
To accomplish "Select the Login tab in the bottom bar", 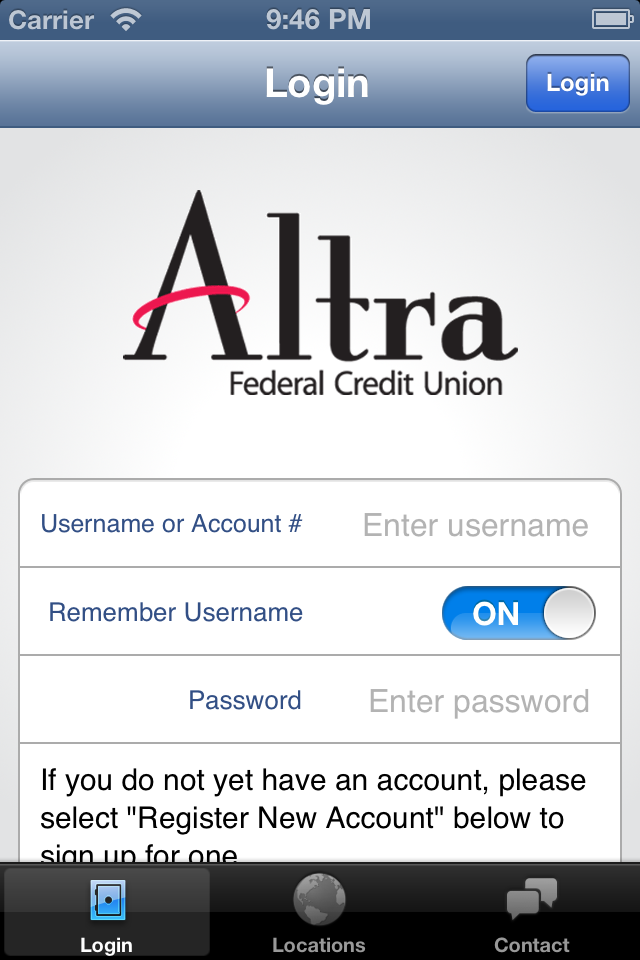I will coord(106,913).
